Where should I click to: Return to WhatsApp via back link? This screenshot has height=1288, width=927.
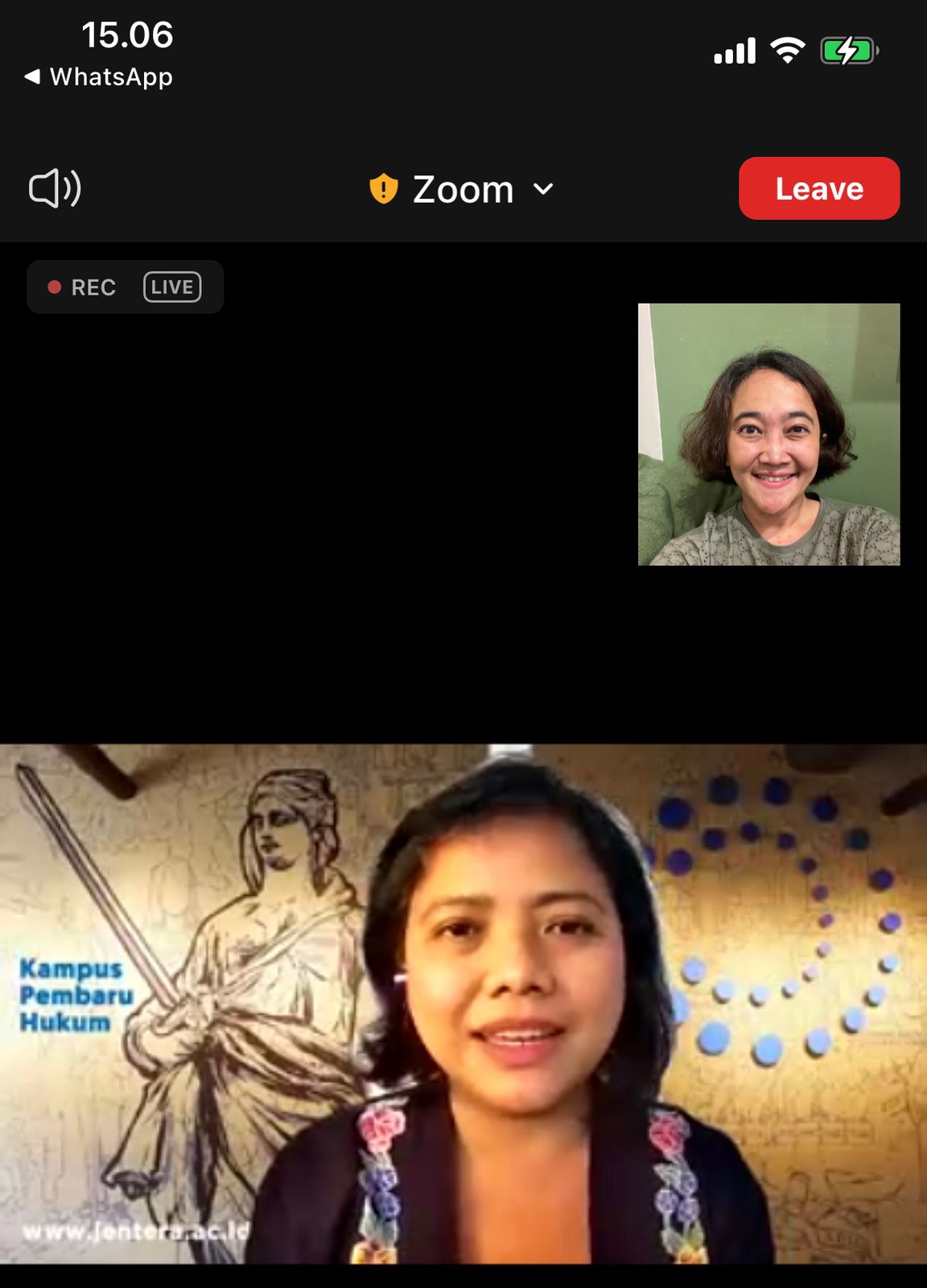[x=98, y=77]
